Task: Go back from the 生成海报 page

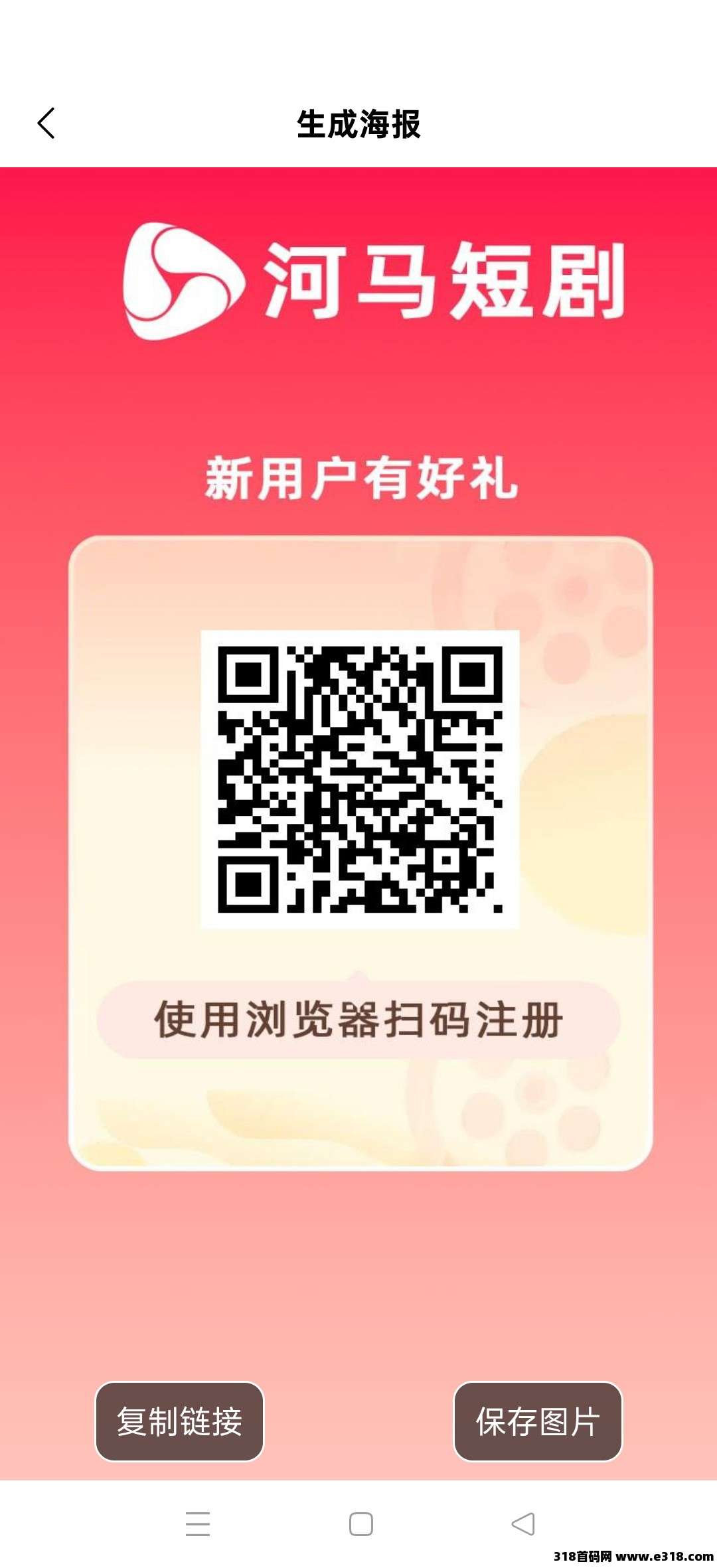Action: pyautogui.click(x=46, y=124)
